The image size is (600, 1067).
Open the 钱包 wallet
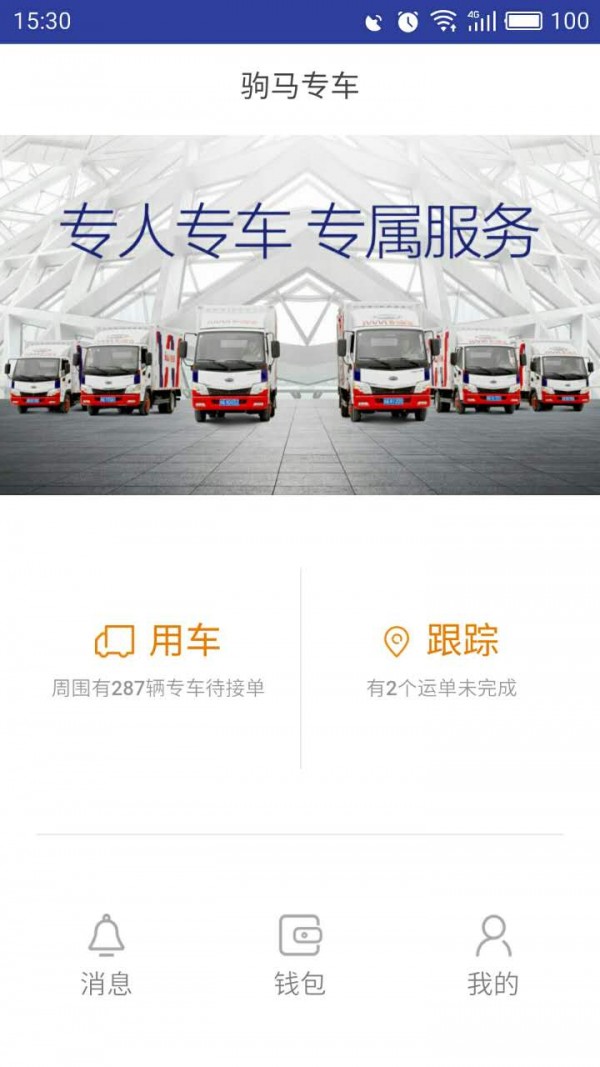point(300,955)
